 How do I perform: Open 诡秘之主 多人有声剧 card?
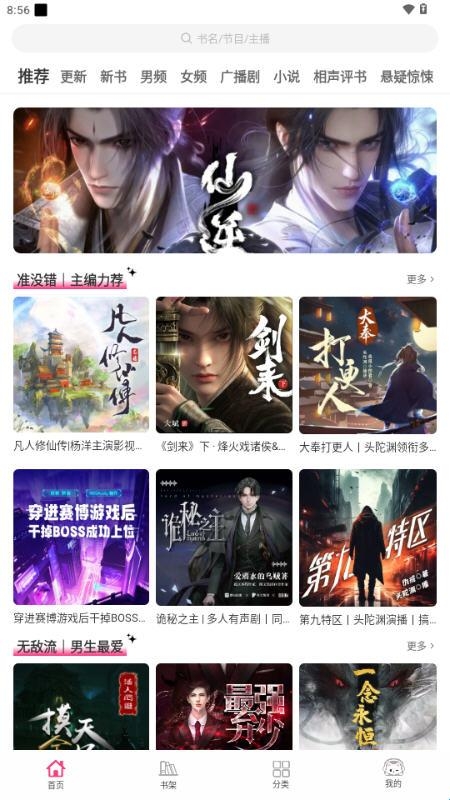[x=224, y=547]
